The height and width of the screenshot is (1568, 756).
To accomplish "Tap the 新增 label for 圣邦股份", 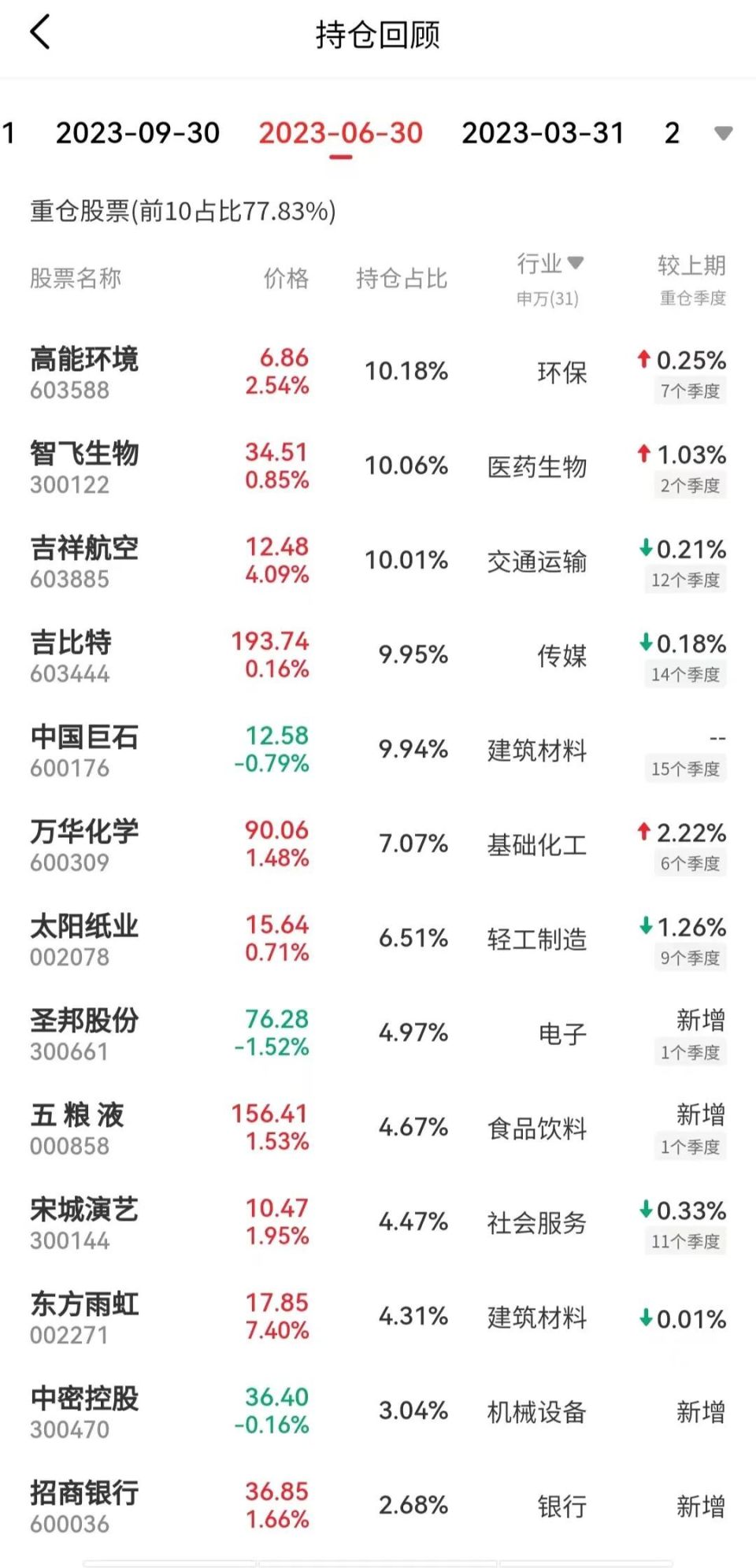I will 702,1020.
